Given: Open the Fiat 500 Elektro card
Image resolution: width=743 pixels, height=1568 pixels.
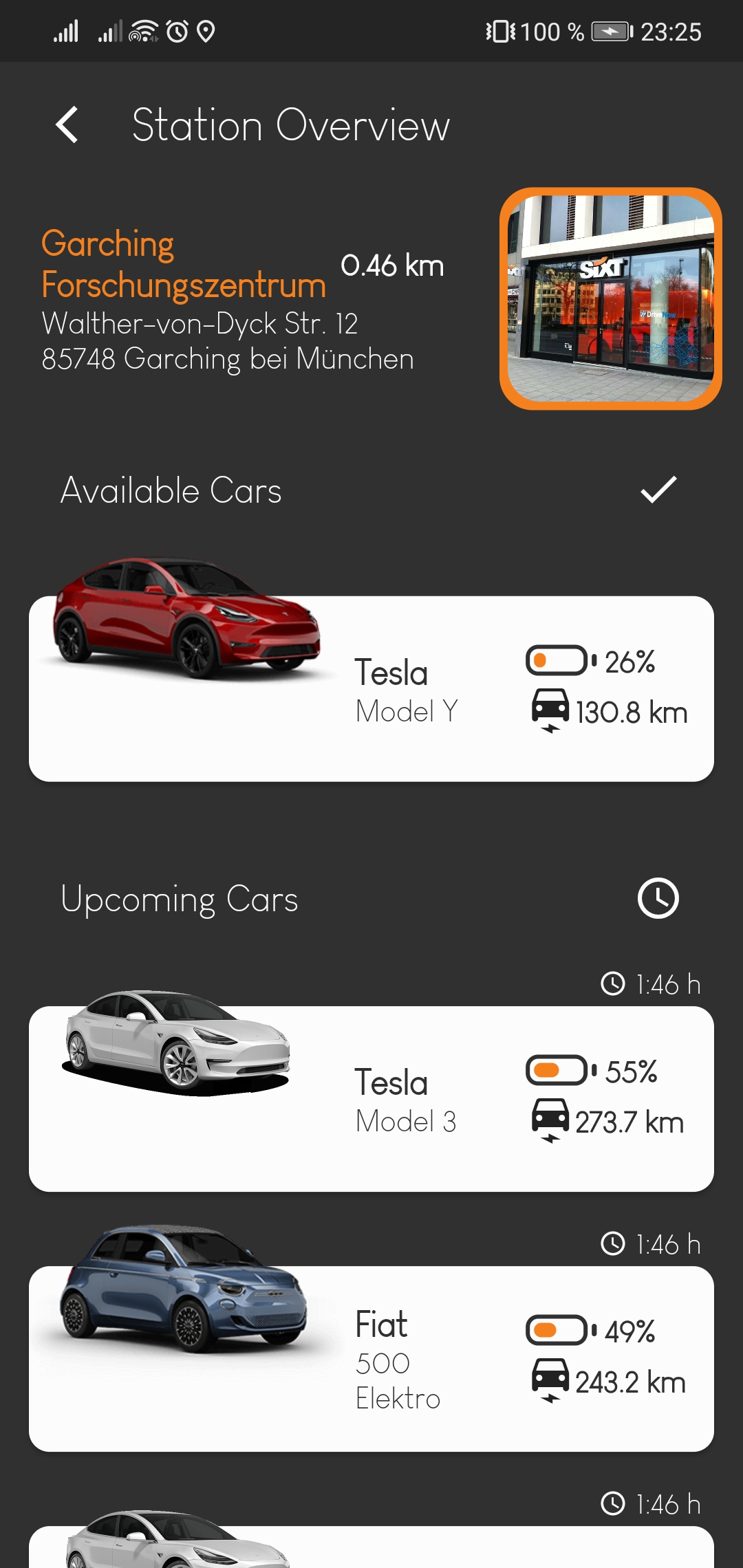Looking at the screenshot, I should (371, 1358).
